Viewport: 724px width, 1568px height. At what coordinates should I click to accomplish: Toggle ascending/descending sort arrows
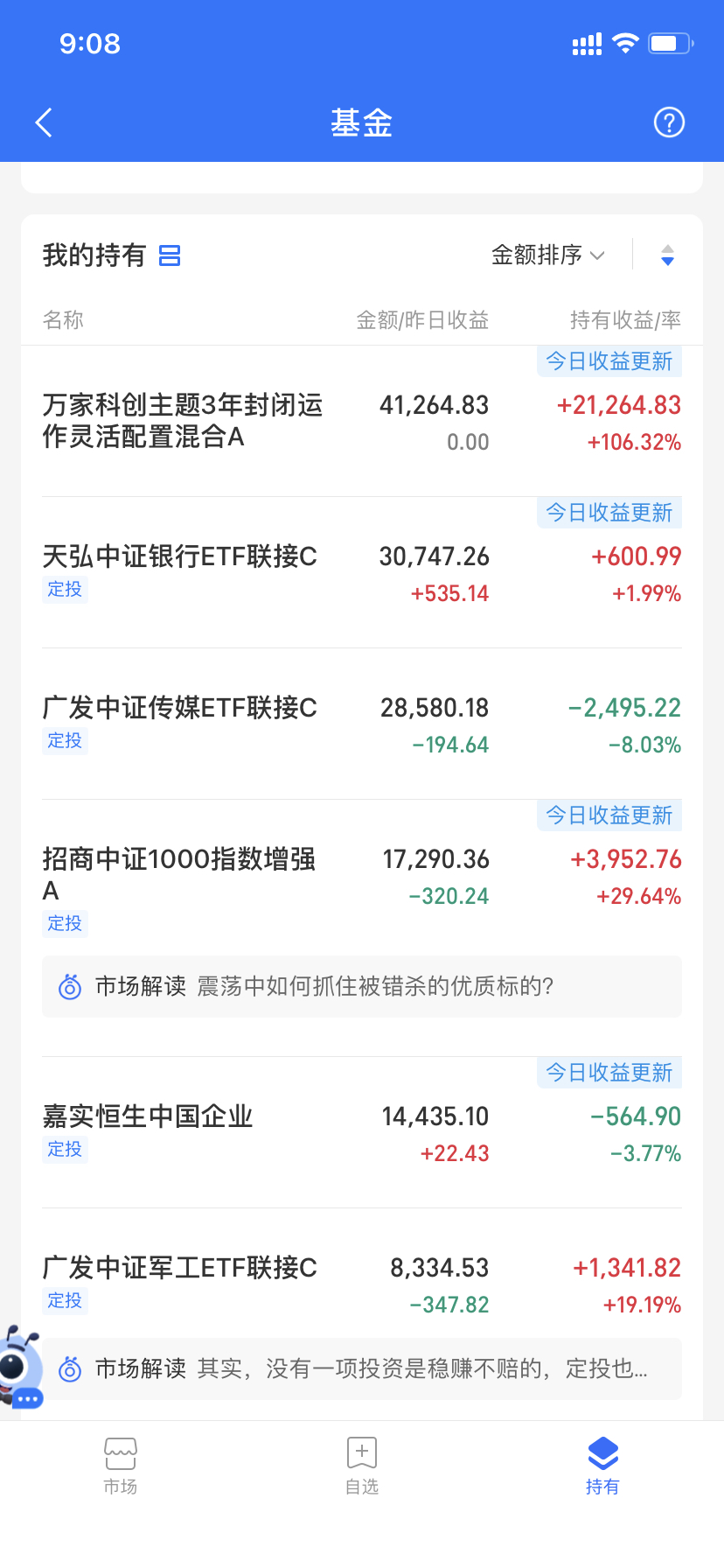click(x=667, y=255)
